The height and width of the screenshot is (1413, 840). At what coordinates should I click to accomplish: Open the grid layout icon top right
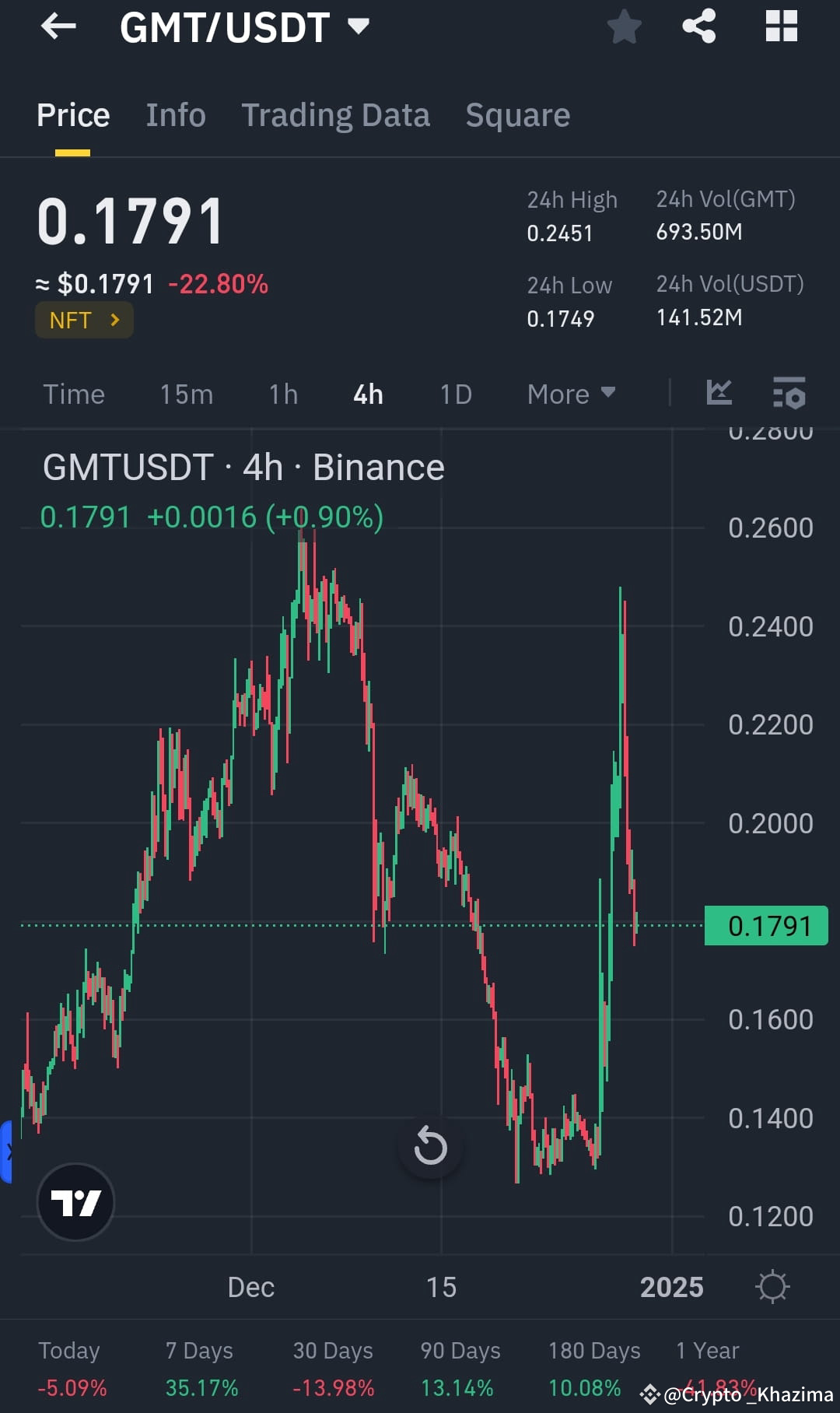click(780, 26)
